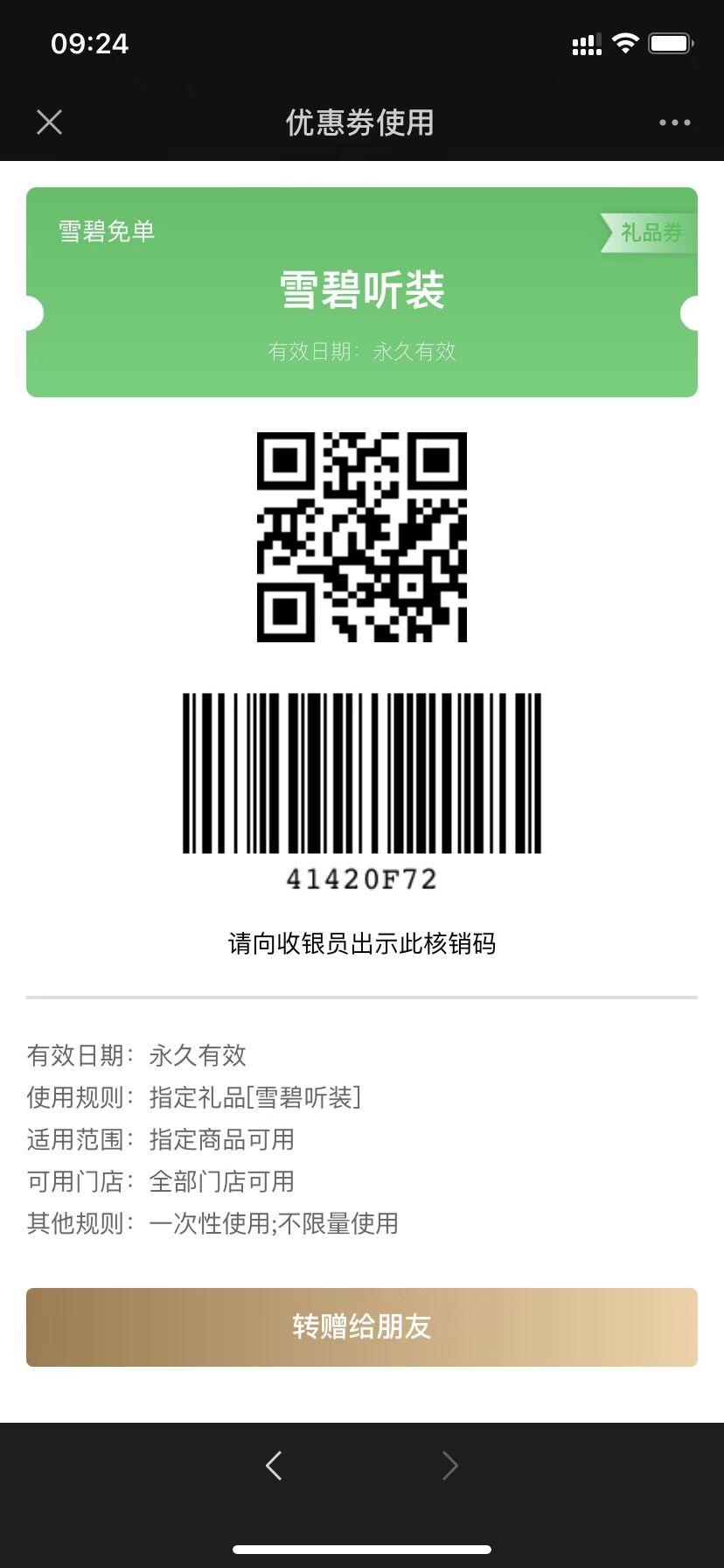Go forward using the right chevron

pos(449,1465)
